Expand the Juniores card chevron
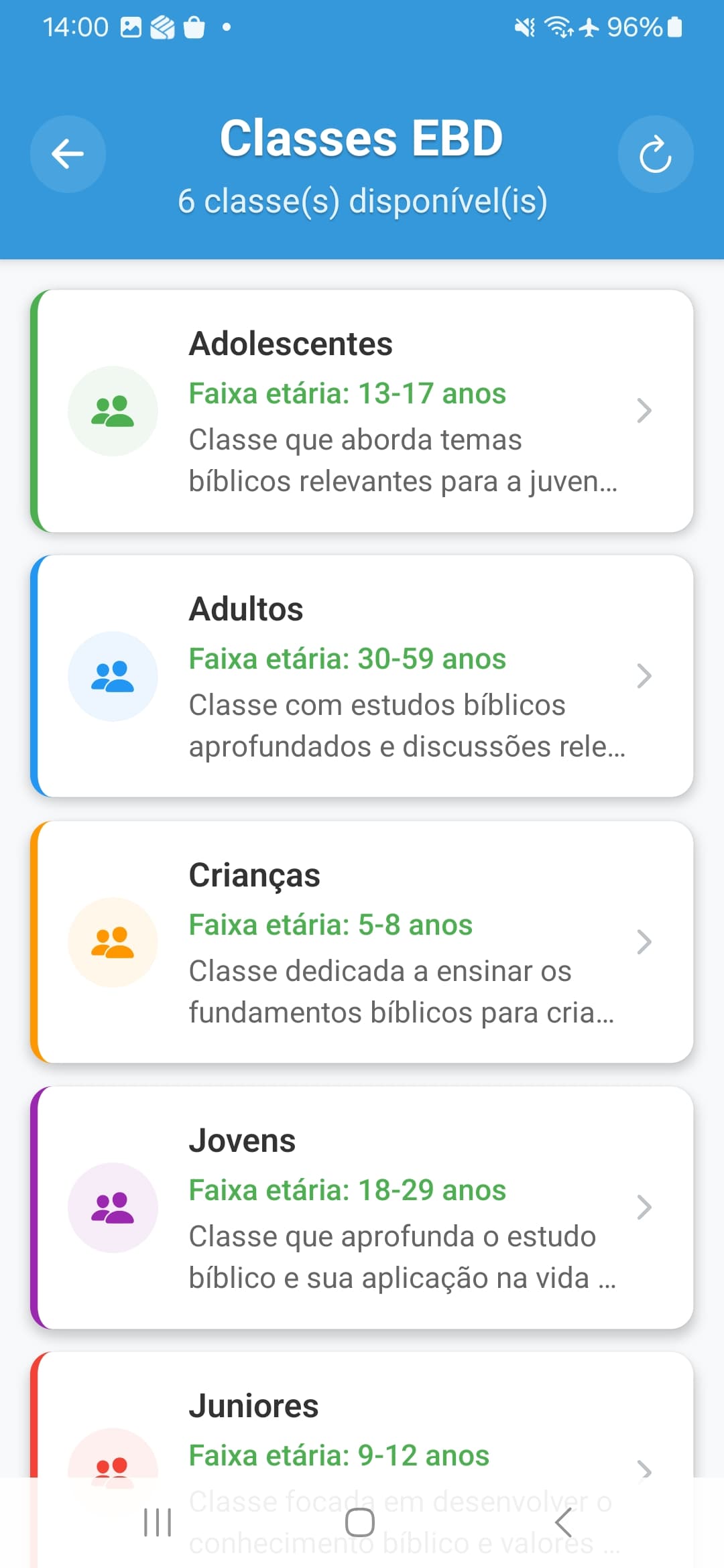The height and width of the screenshot is (1568, 724). (x=644, y=1467)
